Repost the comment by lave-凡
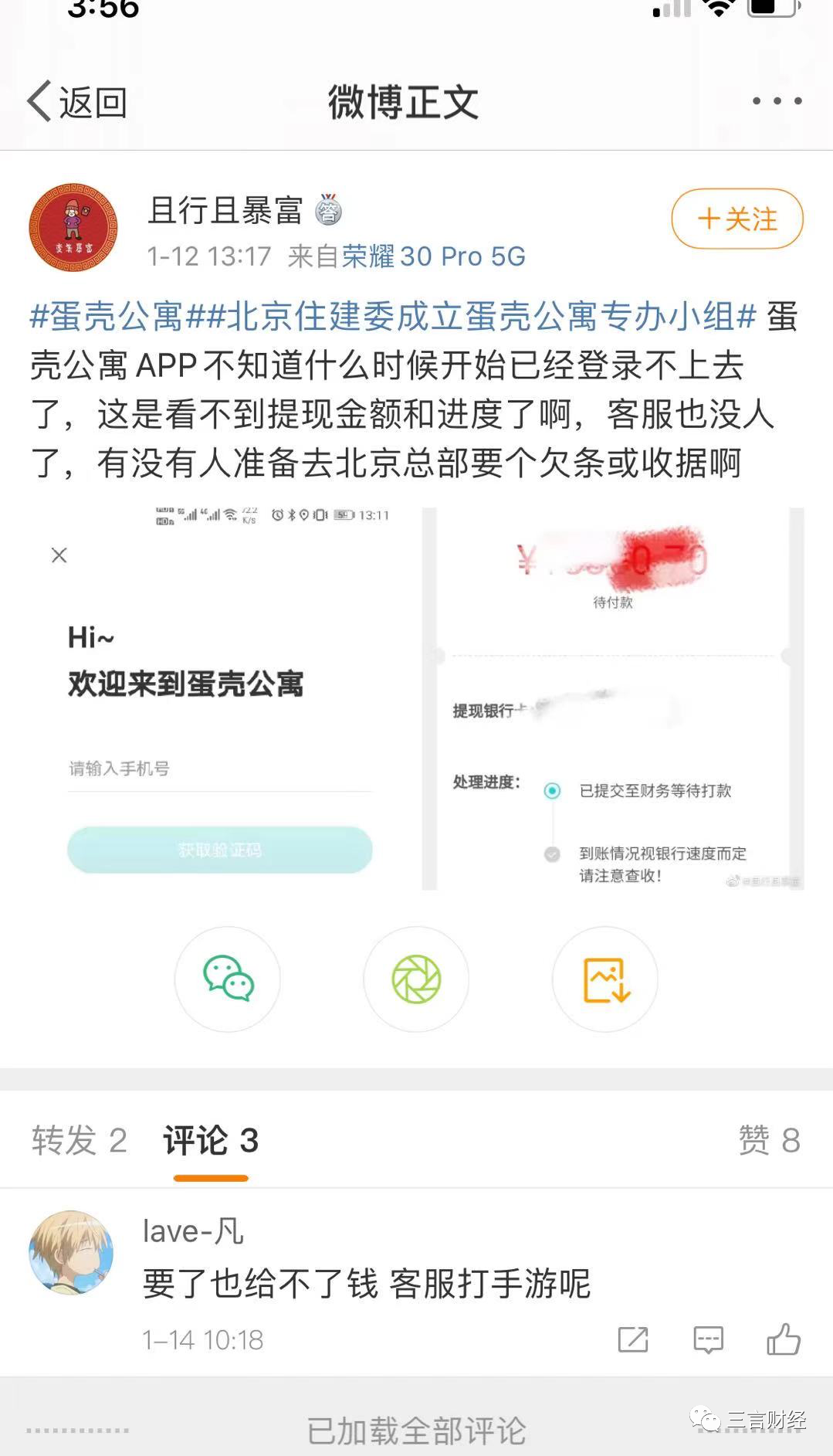This screenshot has width=833, height=1456. (x=633, y=1339)
